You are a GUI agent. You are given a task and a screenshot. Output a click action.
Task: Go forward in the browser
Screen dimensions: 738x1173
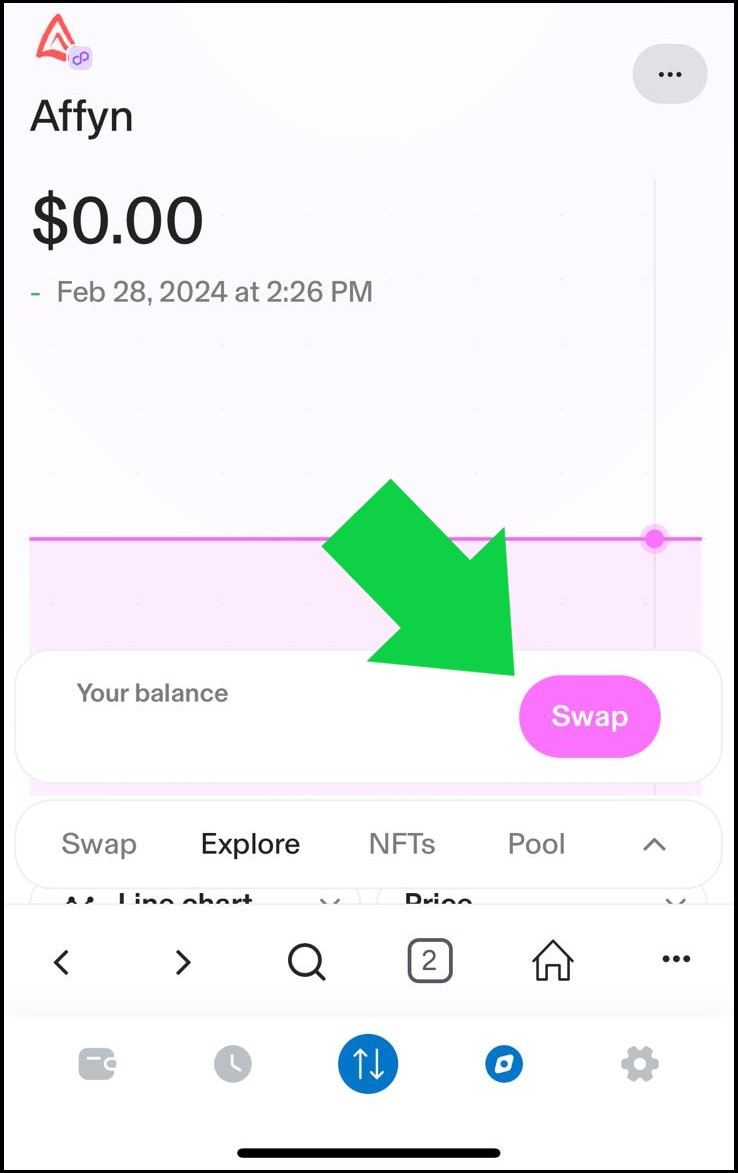(182, 962)
